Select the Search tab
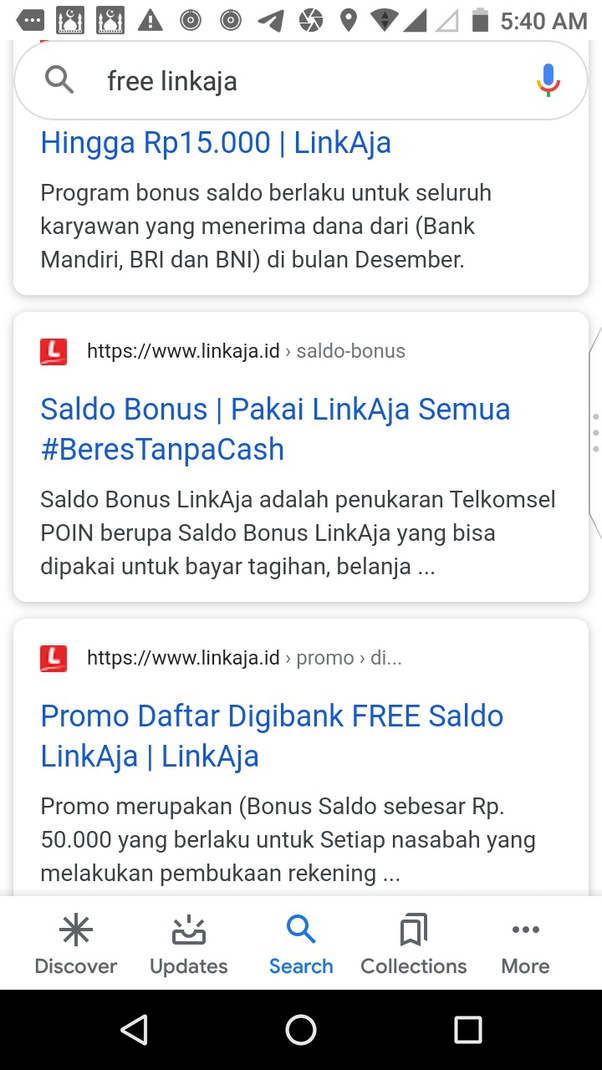602x1070 pixels. click(x=301, y=945)
